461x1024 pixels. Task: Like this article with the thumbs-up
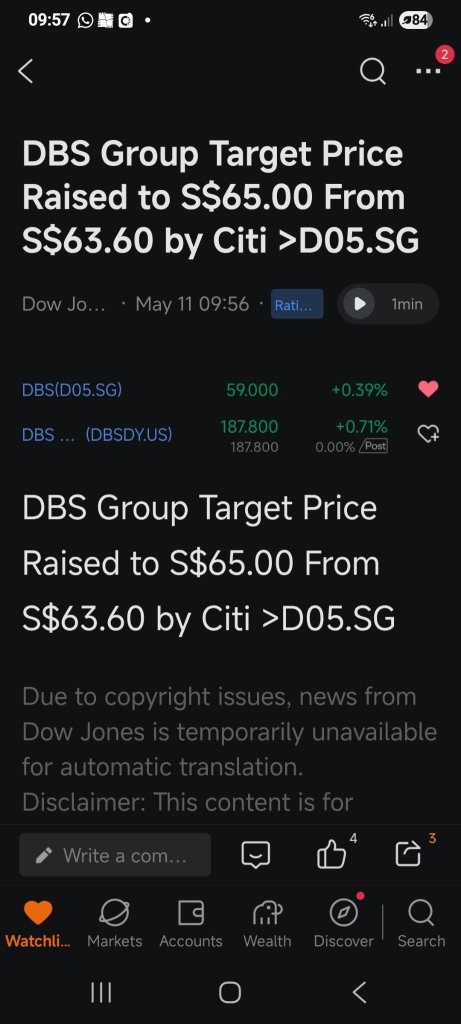(x=332, y=854)
